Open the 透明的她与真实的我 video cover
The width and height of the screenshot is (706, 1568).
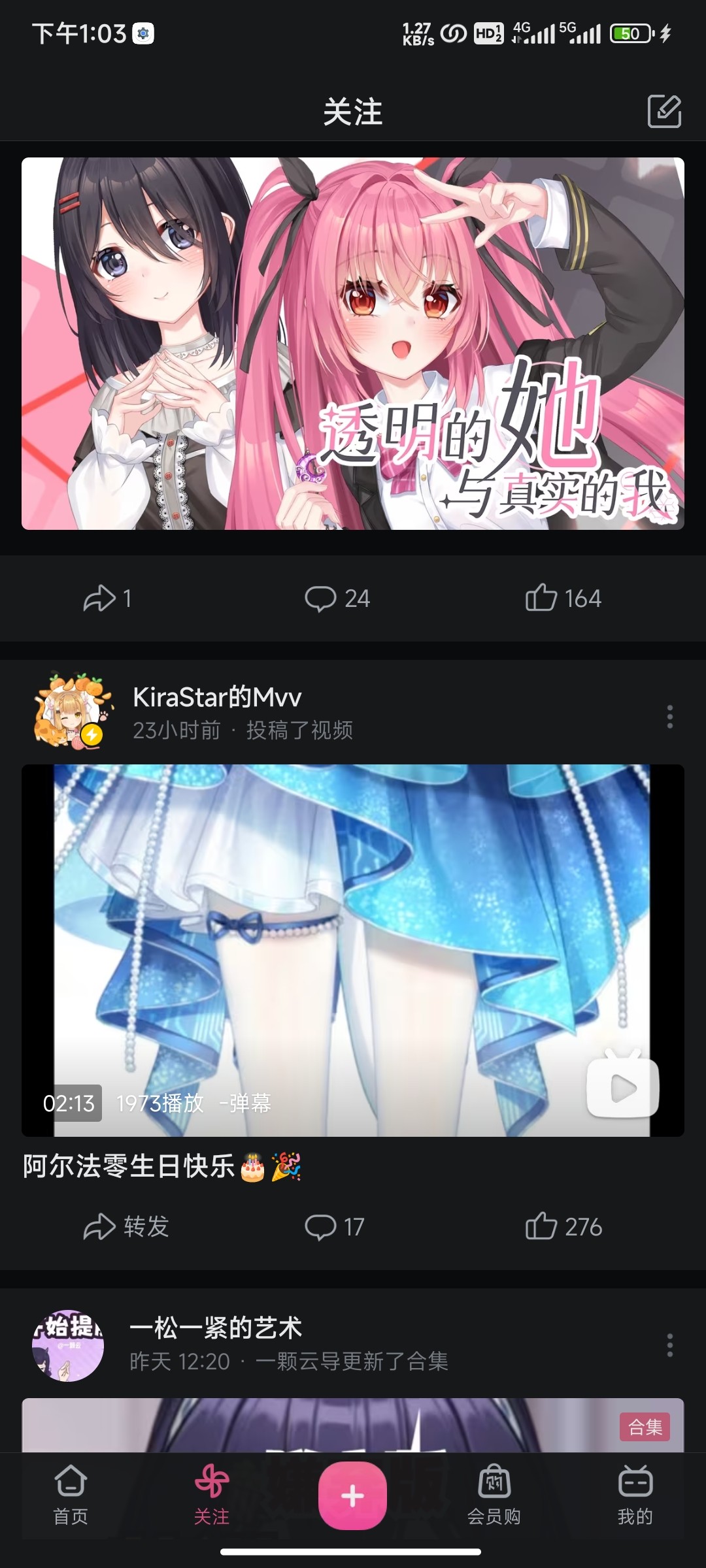coord(353,344)
